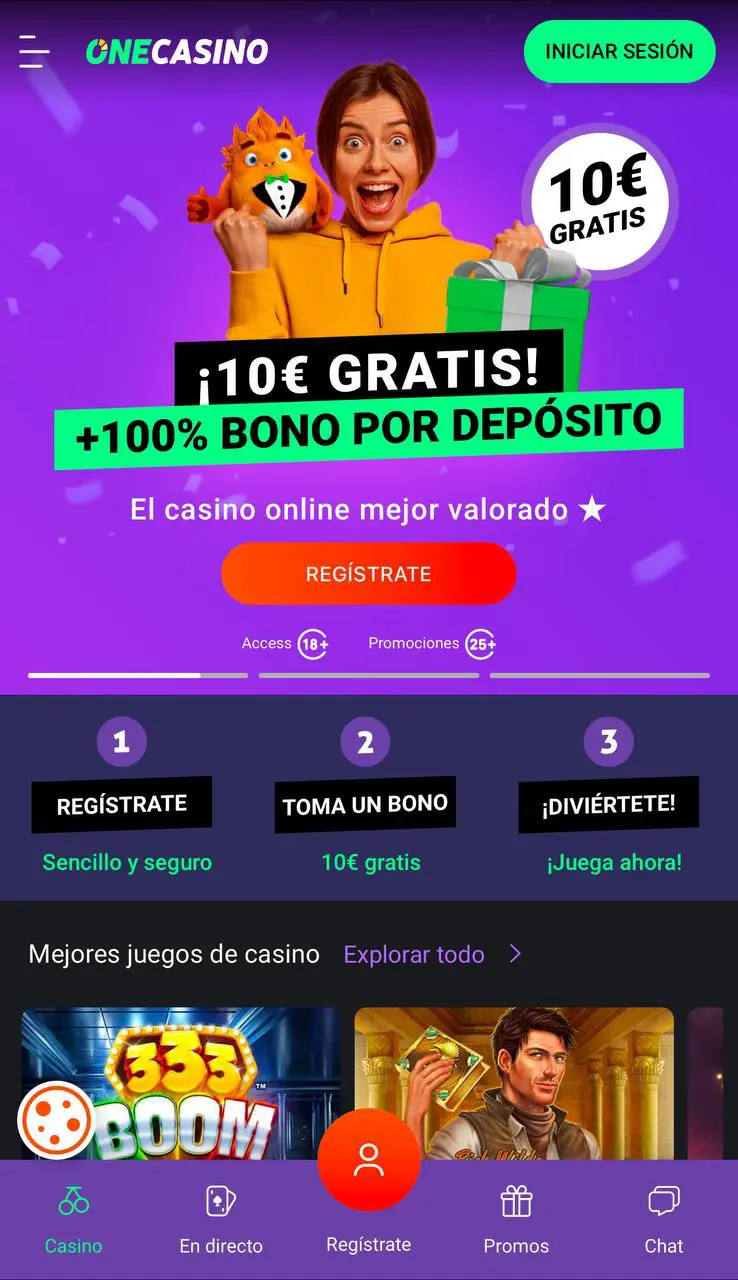Activate the third carousel position bar
Screen dimensions: 738x1280
tap(599, 675)
